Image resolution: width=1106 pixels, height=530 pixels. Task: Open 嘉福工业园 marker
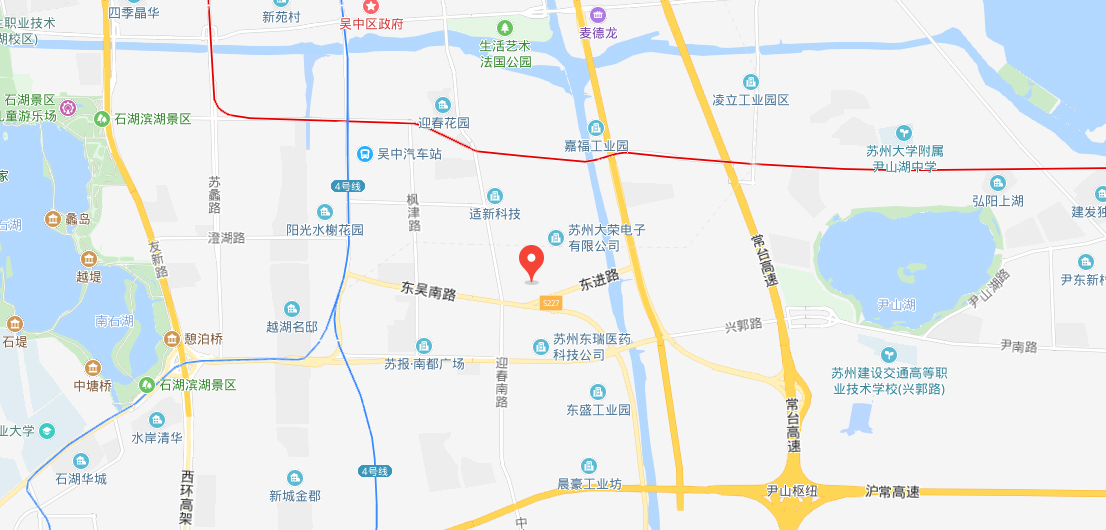[596, 127]
